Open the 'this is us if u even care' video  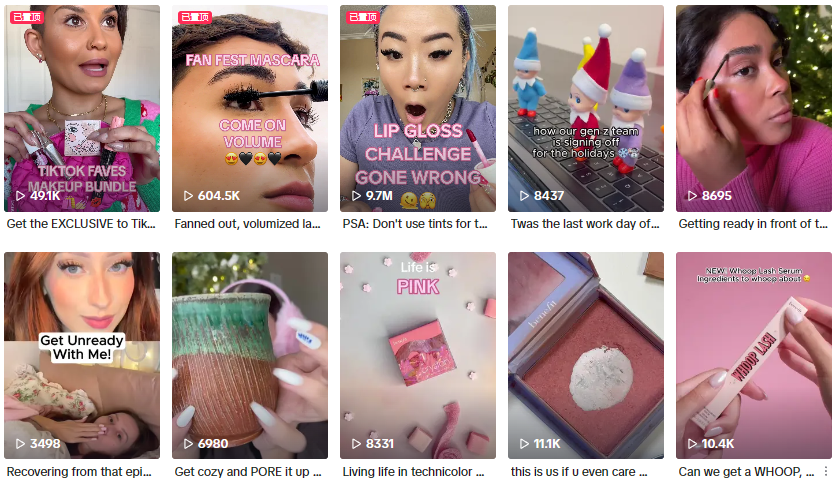click(586, 355)
